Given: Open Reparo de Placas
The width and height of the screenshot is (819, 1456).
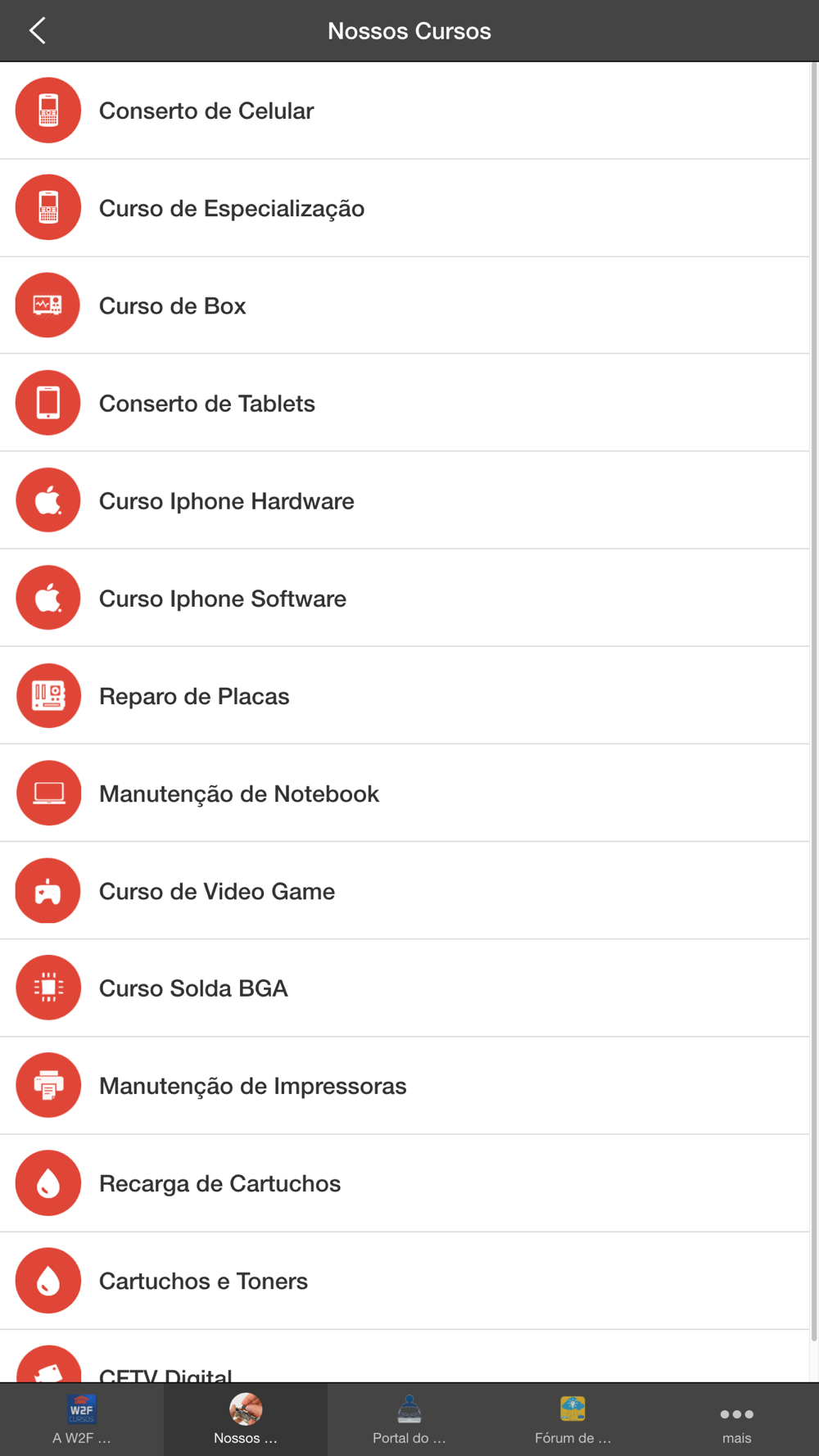Looking at the screenshot, I should [405, 695].
